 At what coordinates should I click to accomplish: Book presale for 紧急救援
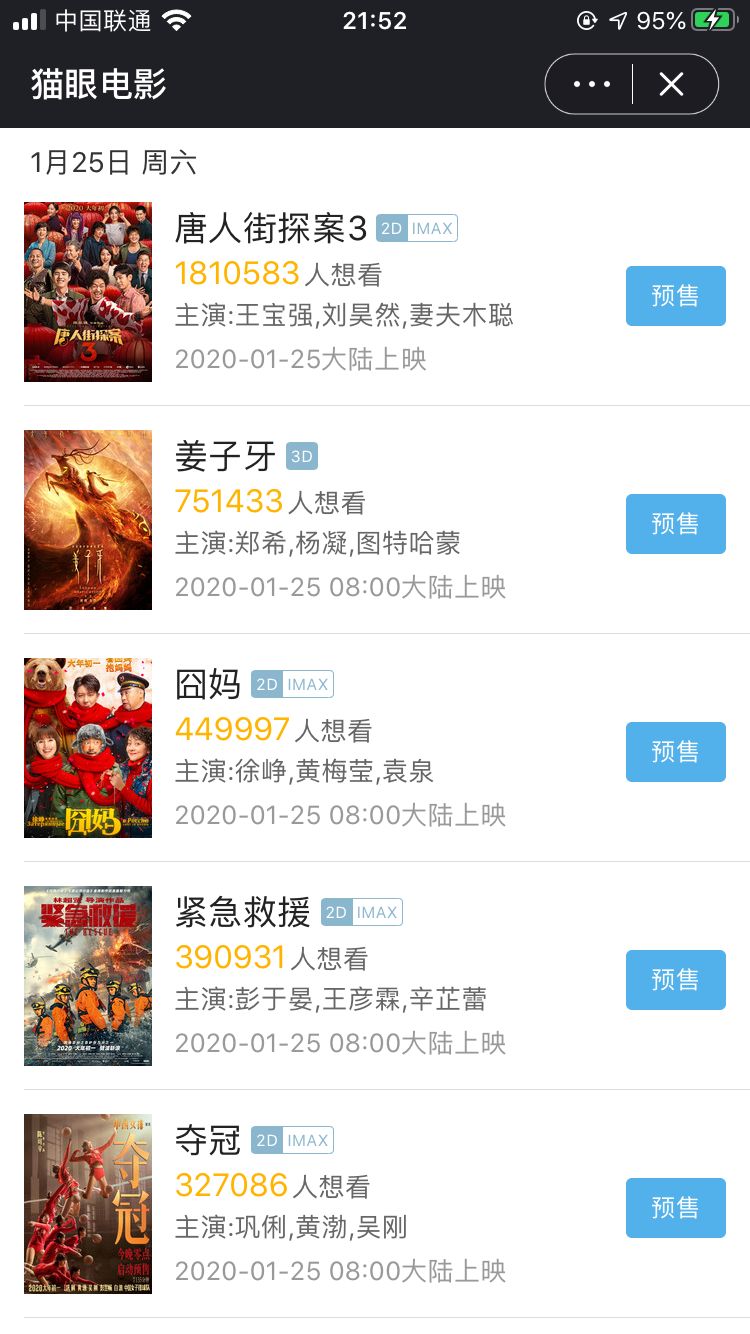pos(675,980)
